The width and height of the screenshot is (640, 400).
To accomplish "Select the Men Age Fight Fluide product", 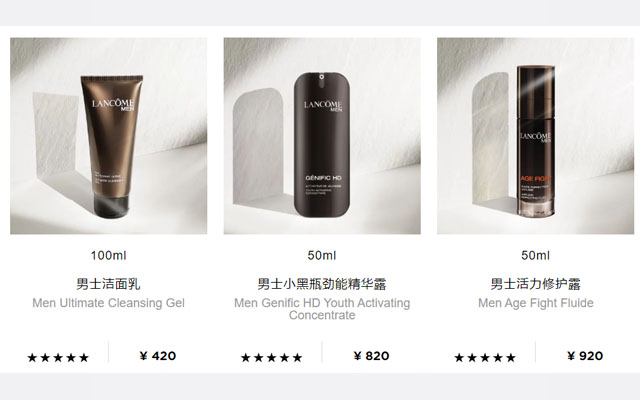I will (535, 136).
